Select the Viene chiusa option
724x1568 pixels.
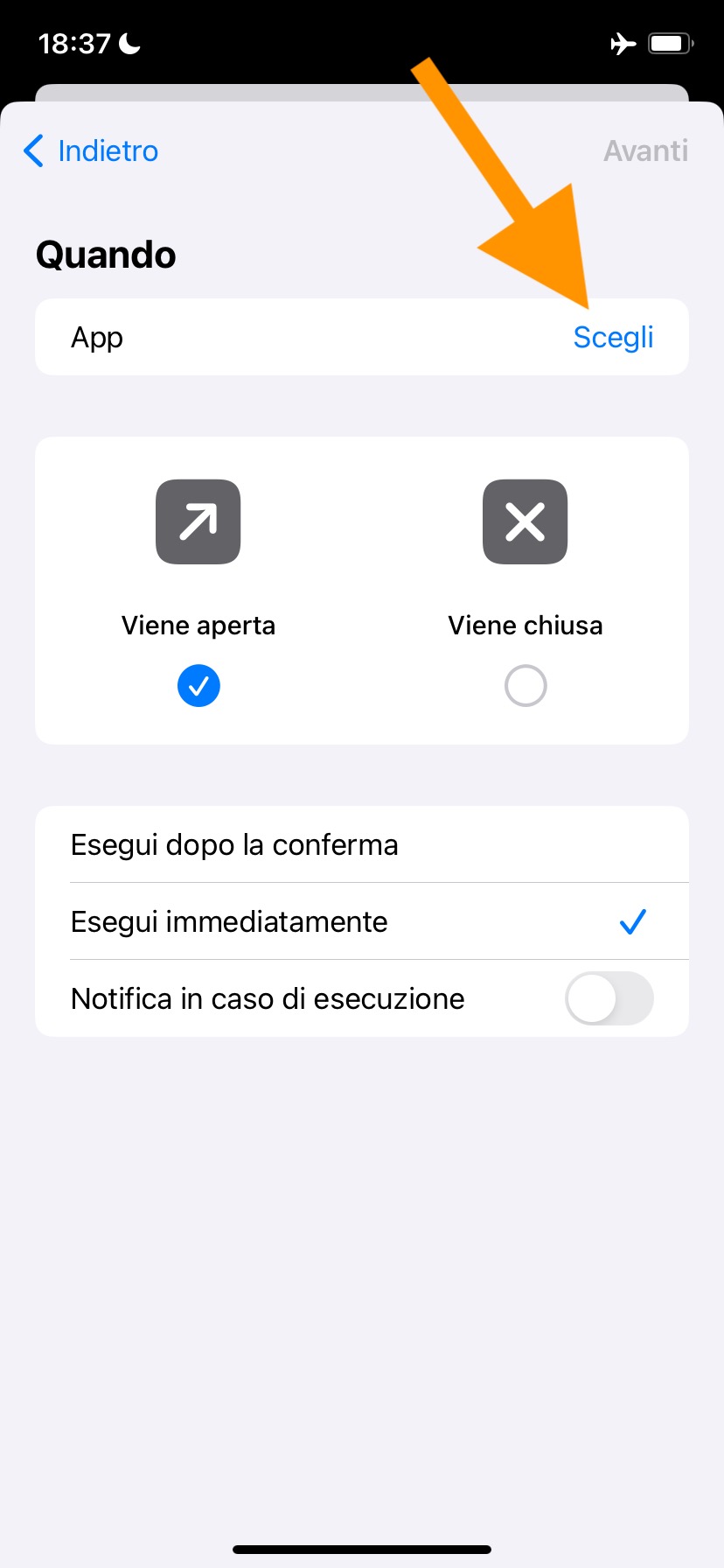(x=526, y=685)
